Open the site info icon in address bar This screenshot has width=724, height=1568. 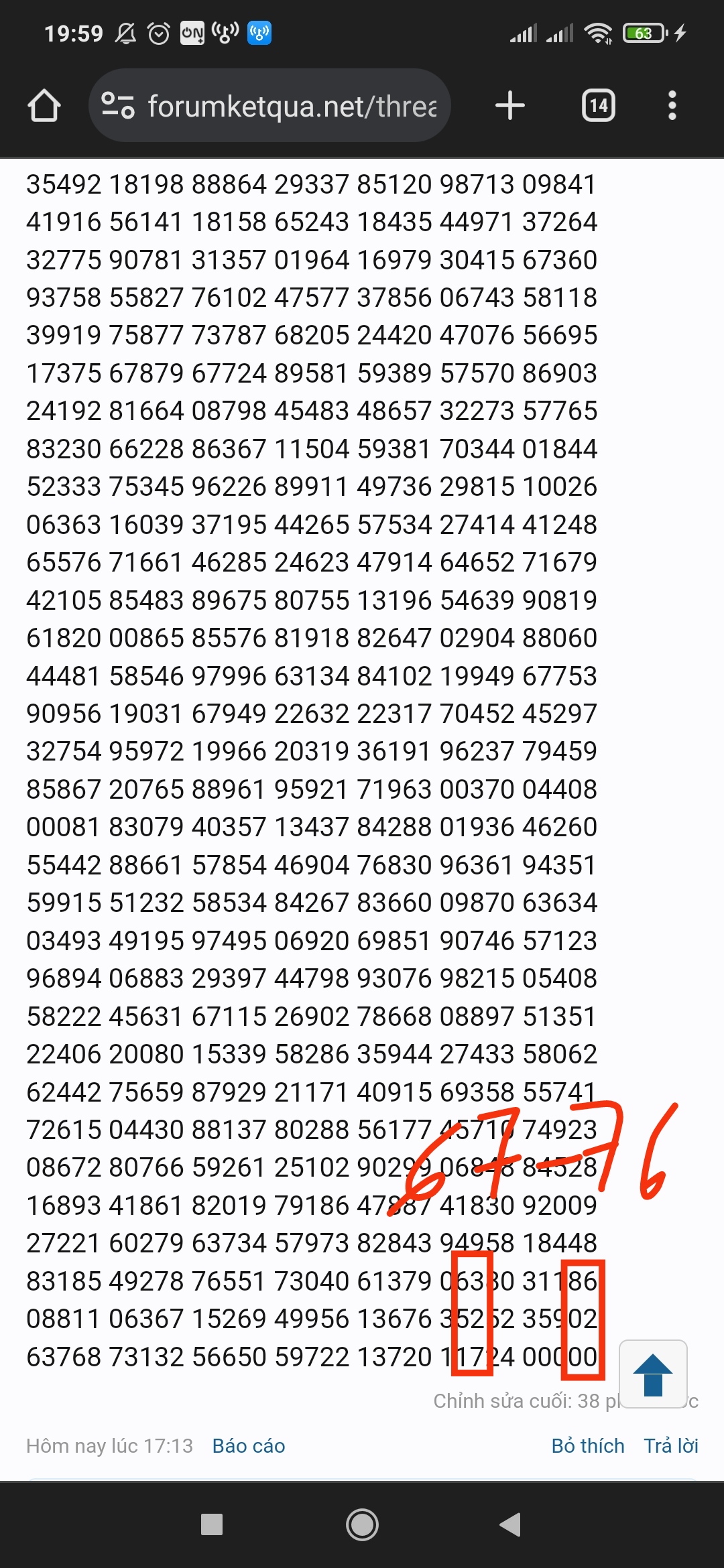click(x=118, y=106)
